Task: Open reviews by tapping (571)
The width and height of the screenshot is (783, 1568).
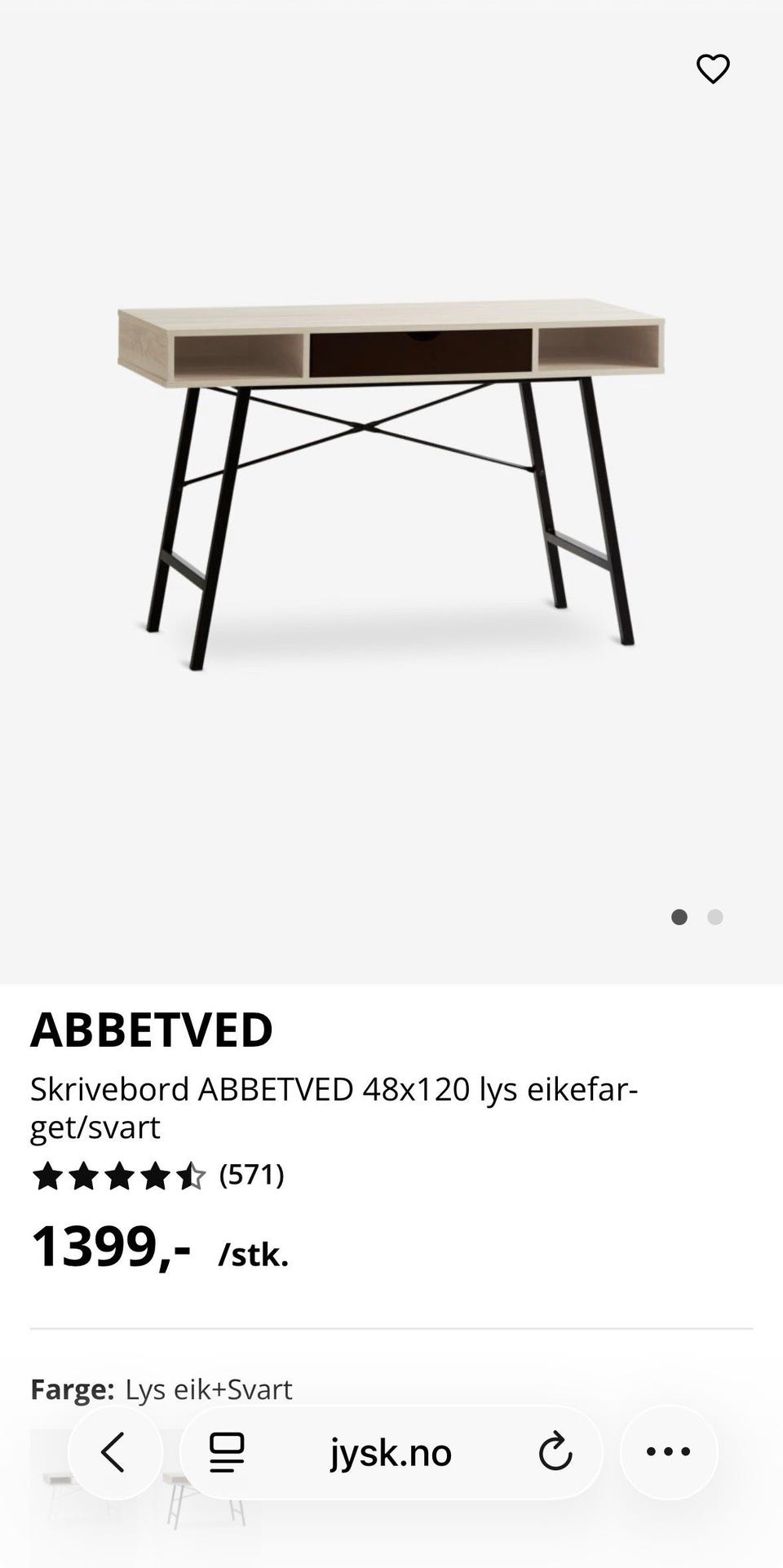Action: 253,1176
